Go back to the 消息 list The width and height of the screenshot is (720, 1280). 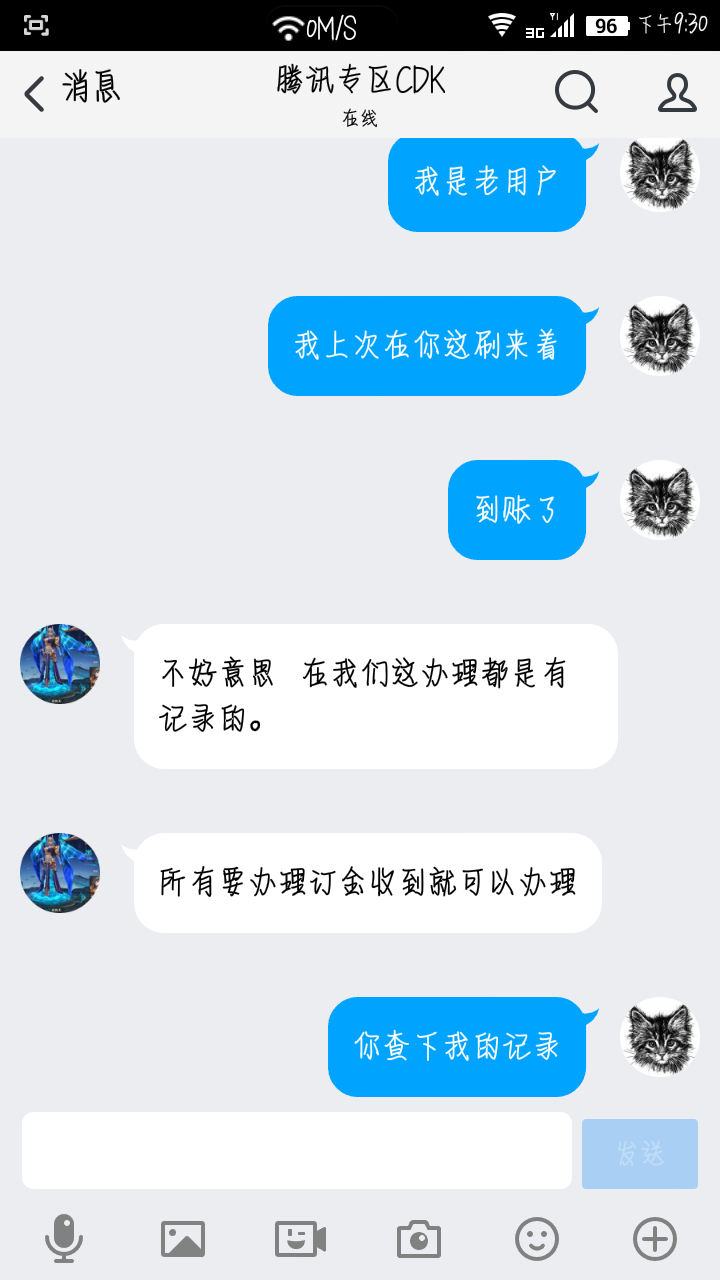click(x=70, y=92)
